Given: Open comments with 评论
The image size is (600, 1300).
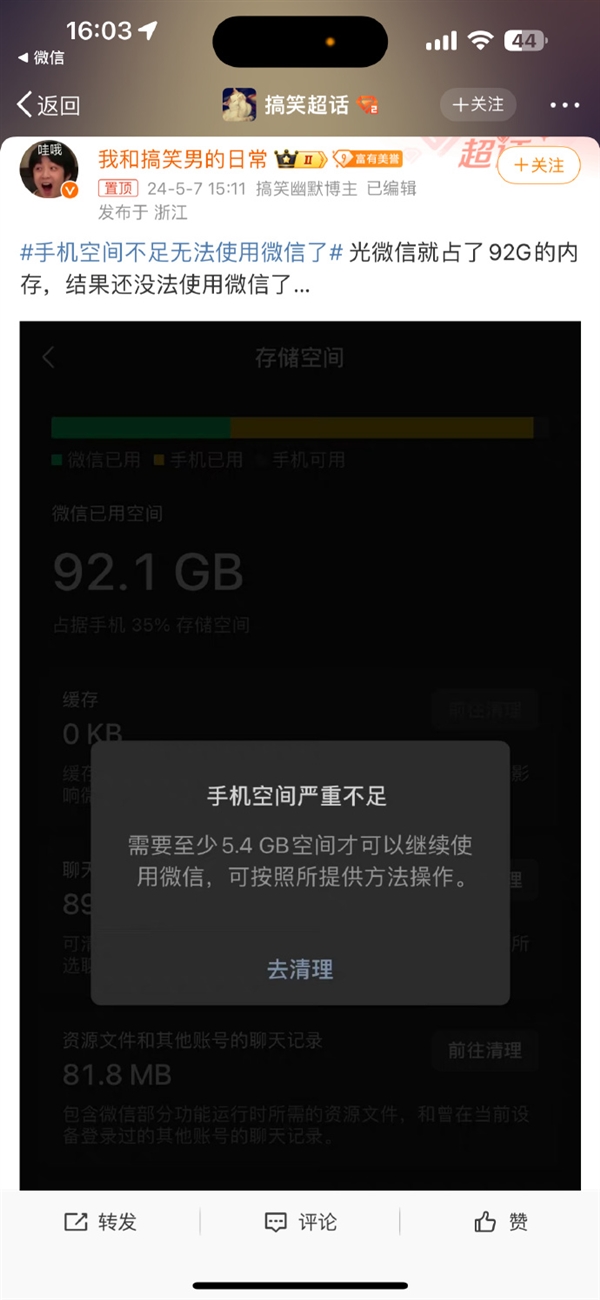Looking at the screenshot, I should point(300,1221).
